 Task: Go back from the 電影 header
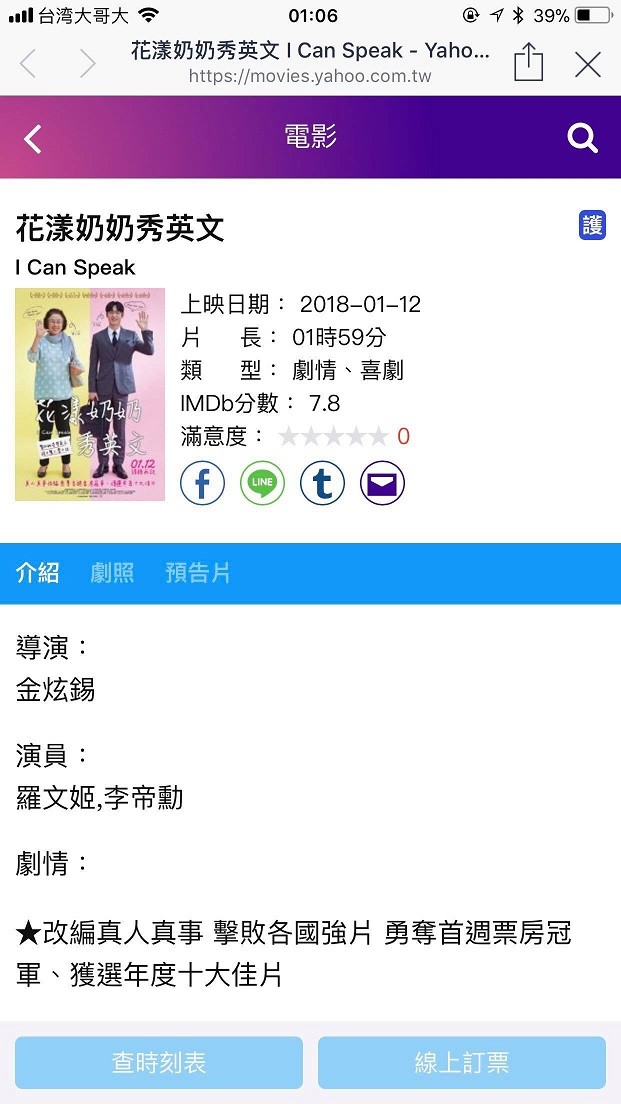33,138
